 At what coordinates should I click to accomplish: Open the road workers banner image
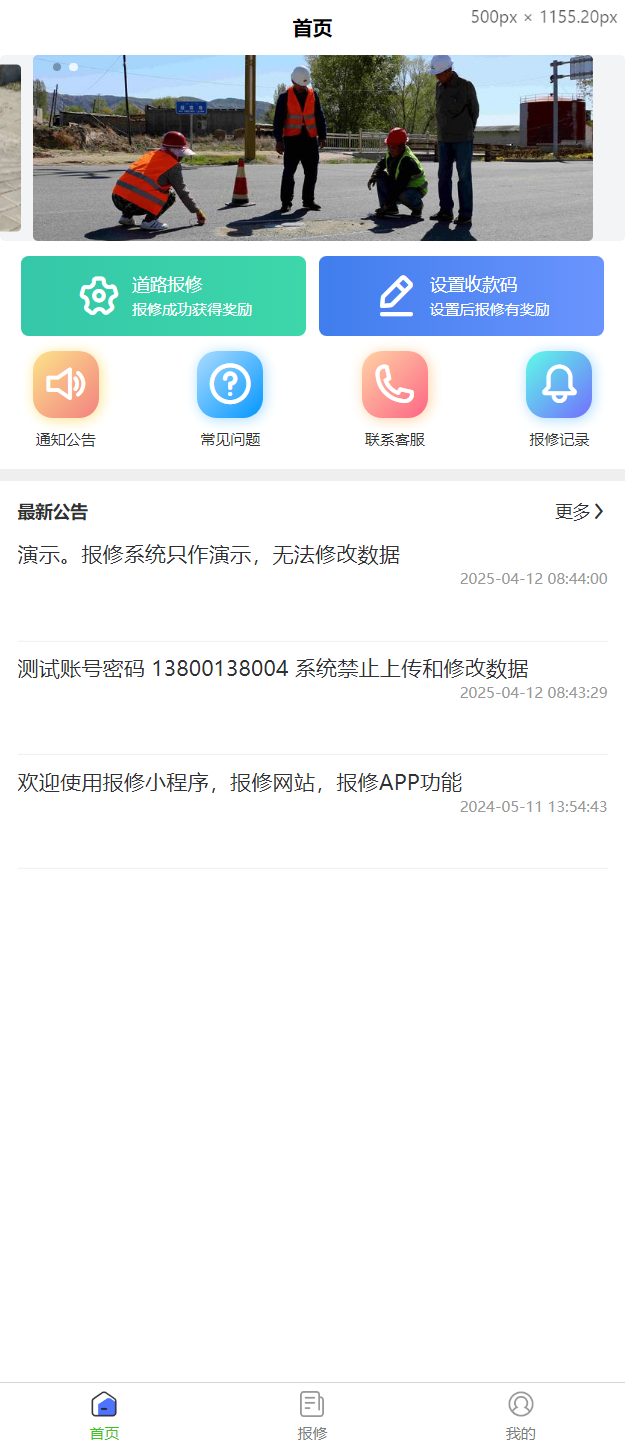[x=312, y=148]
